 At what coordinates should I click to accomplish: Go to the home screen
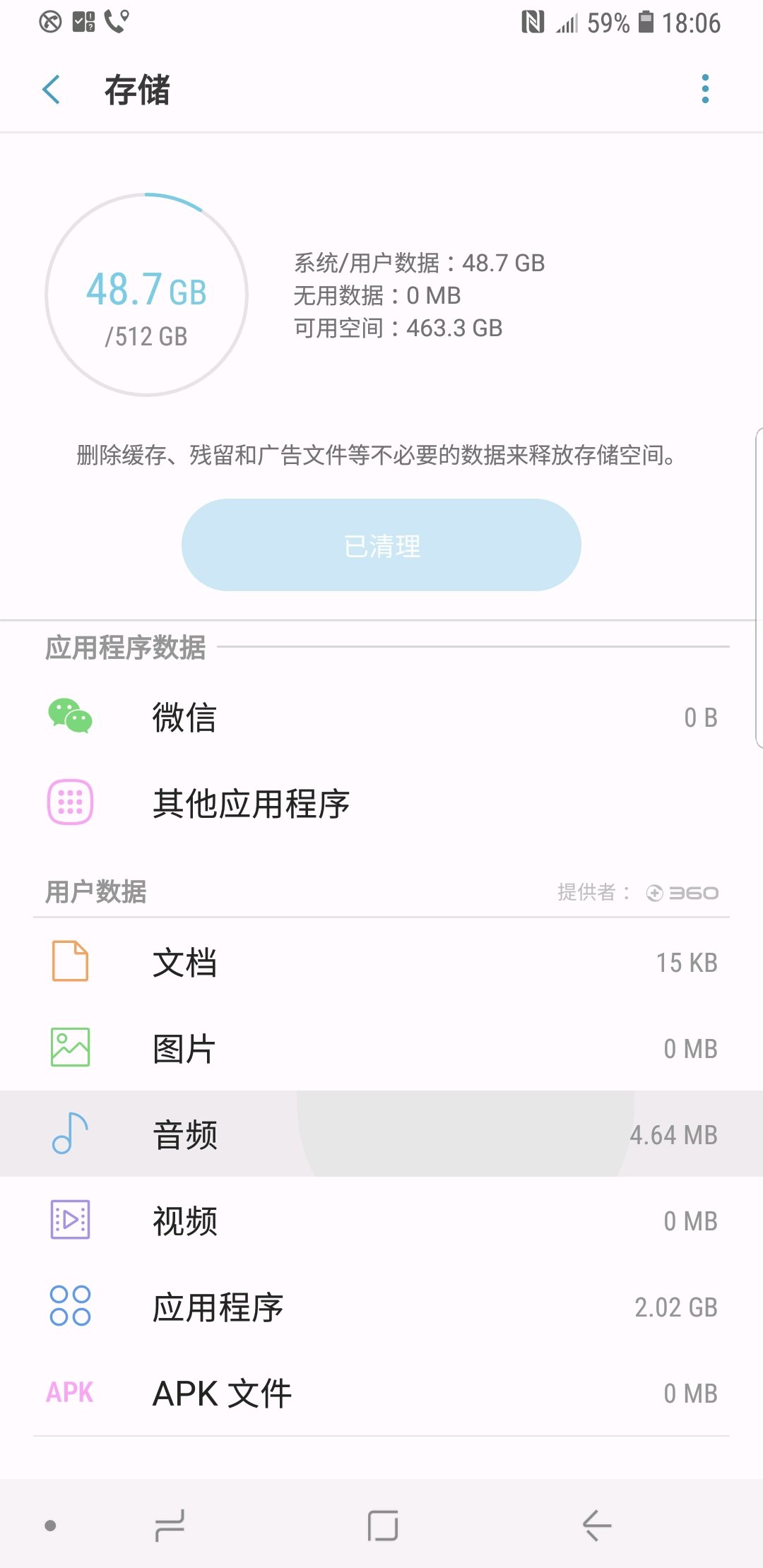382,1526
